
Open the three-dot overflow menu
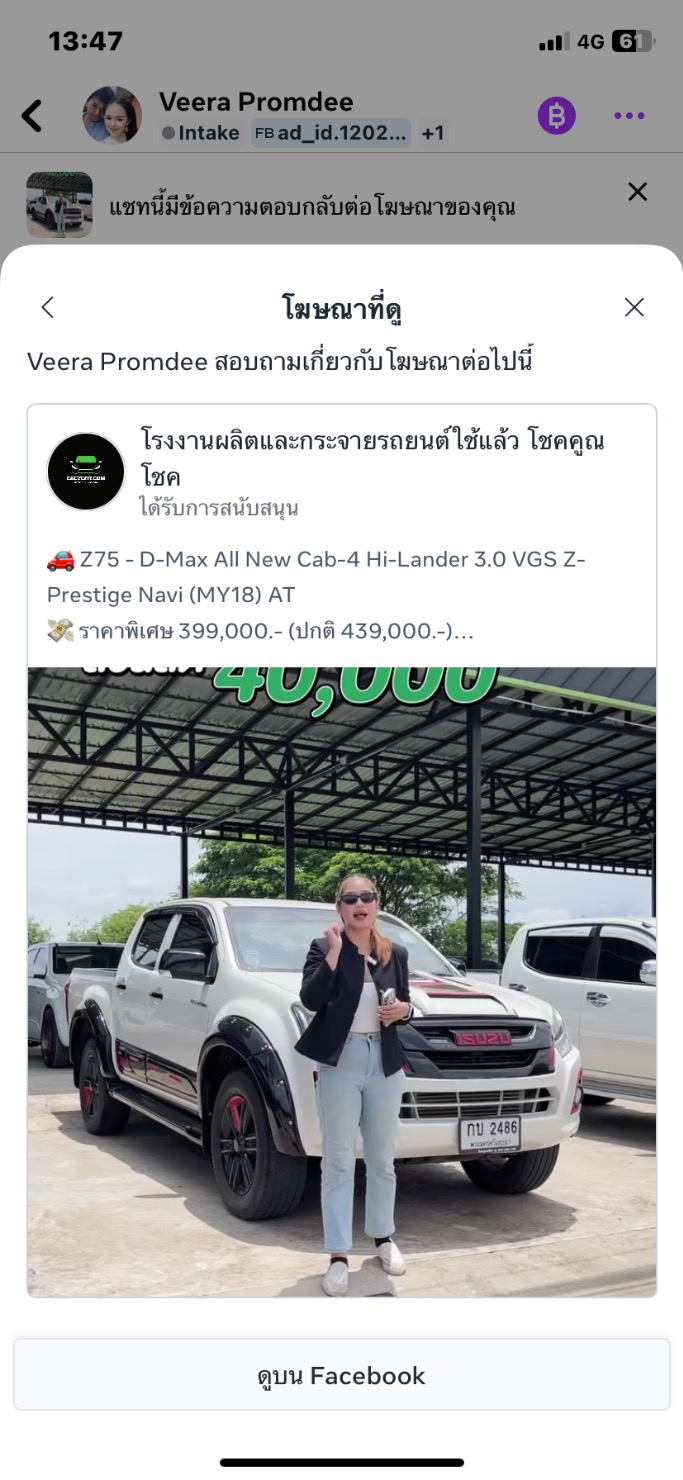[629, 116]
